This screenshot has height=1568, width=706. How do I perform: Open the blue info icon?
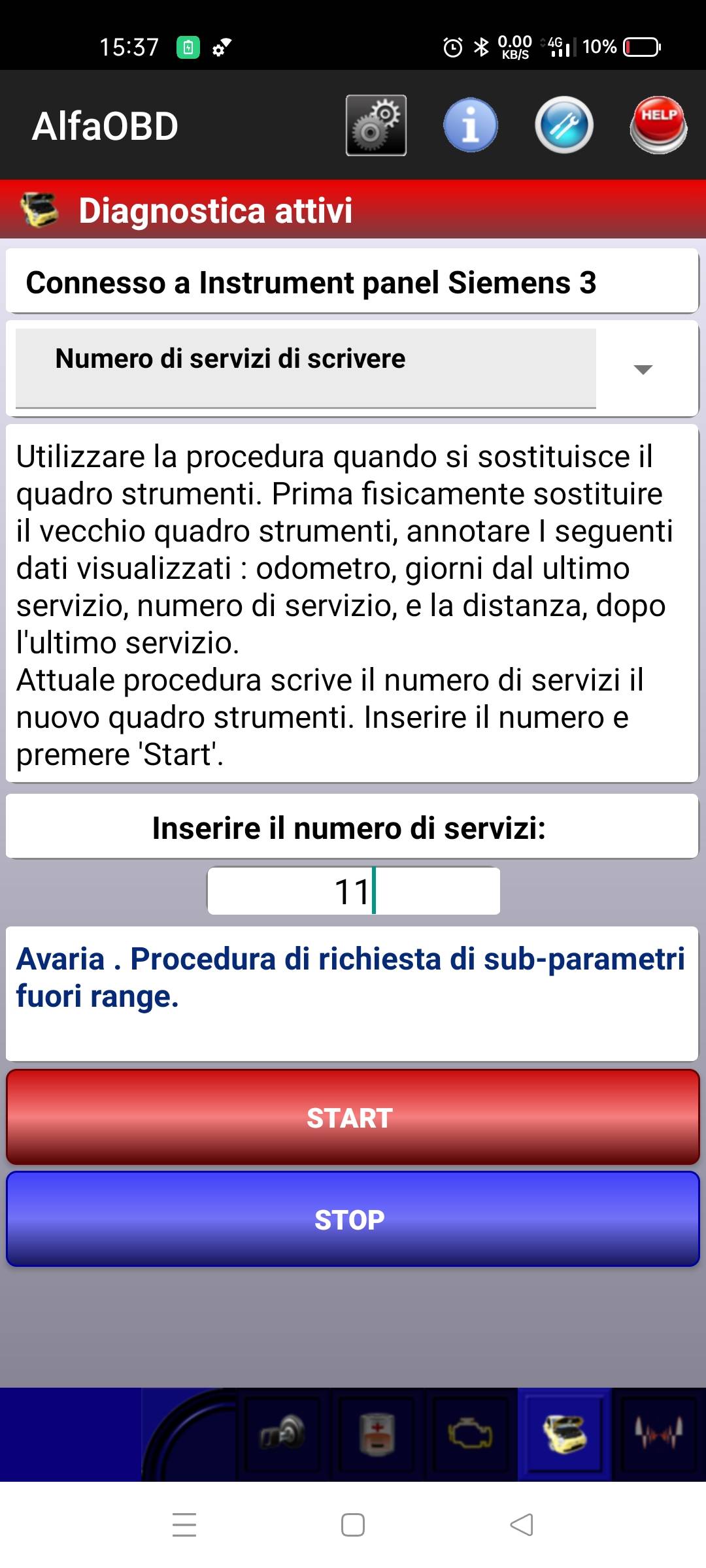pos(470,125)
